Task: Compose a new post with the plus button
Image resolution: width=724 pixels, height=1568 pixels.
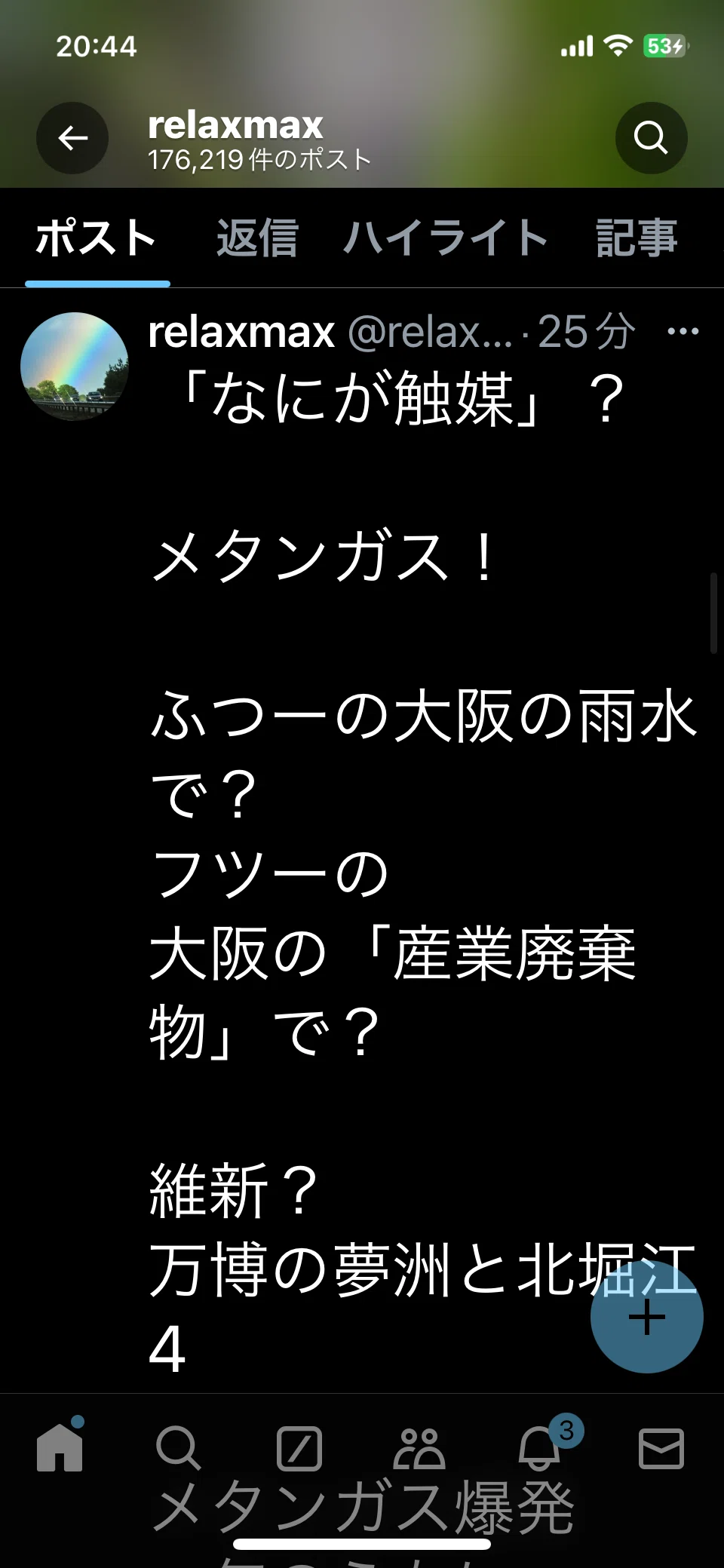Action: pyautogui.click(x=646, y=1317)
